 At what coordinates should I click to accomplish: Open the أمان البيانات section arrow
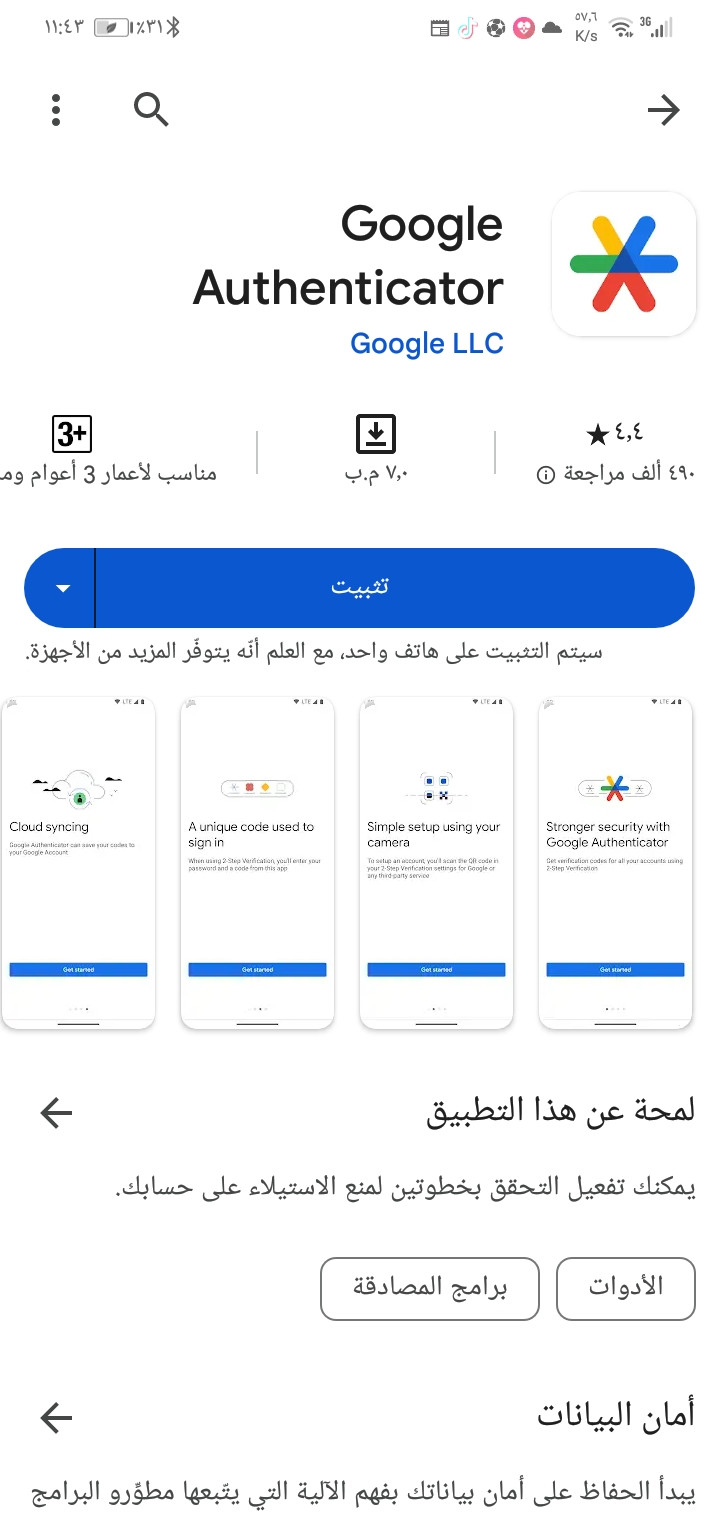pos(56,1416)
